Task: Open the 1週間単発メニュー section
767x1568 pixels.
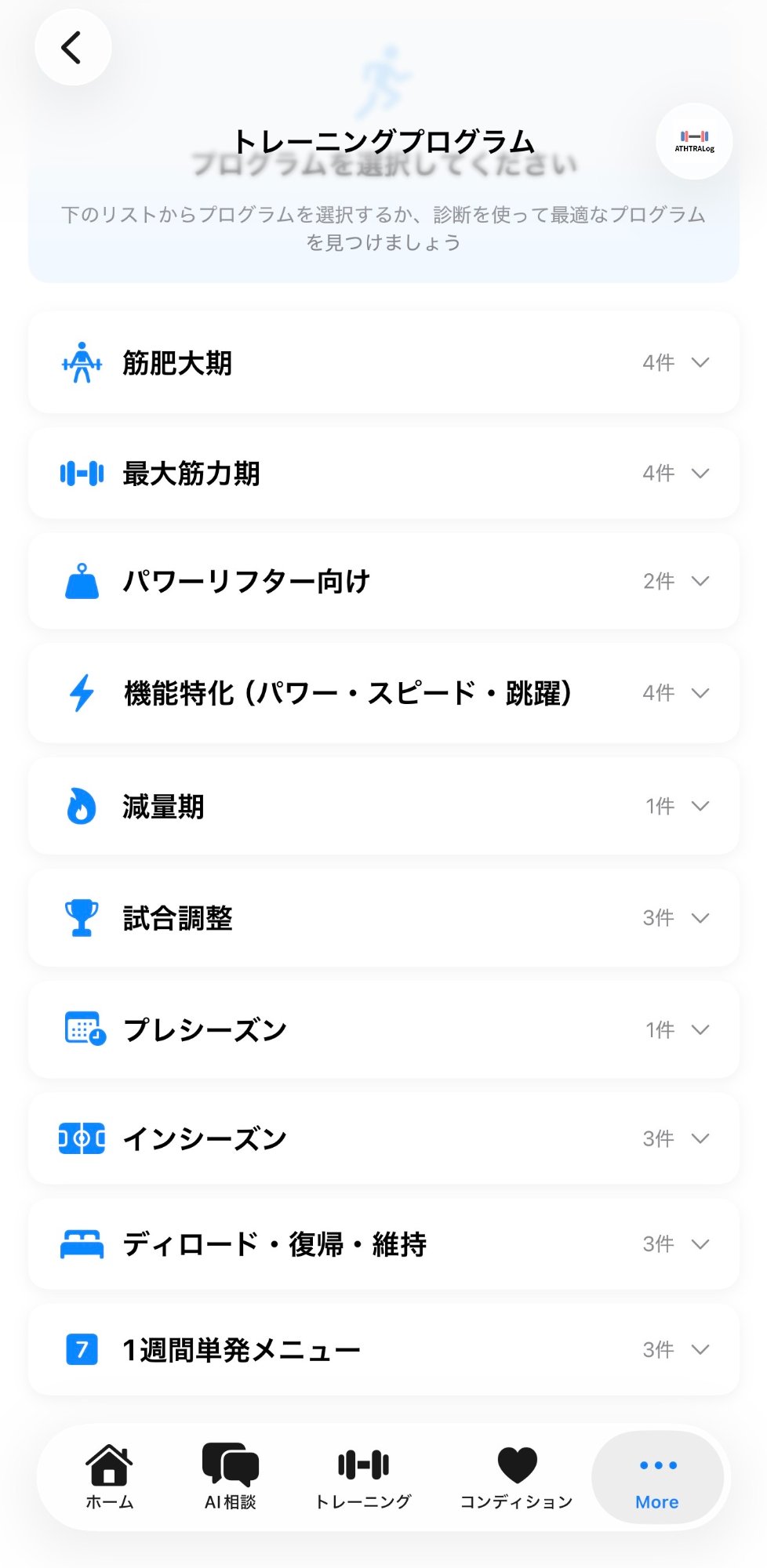Action: coord(383,1349)
